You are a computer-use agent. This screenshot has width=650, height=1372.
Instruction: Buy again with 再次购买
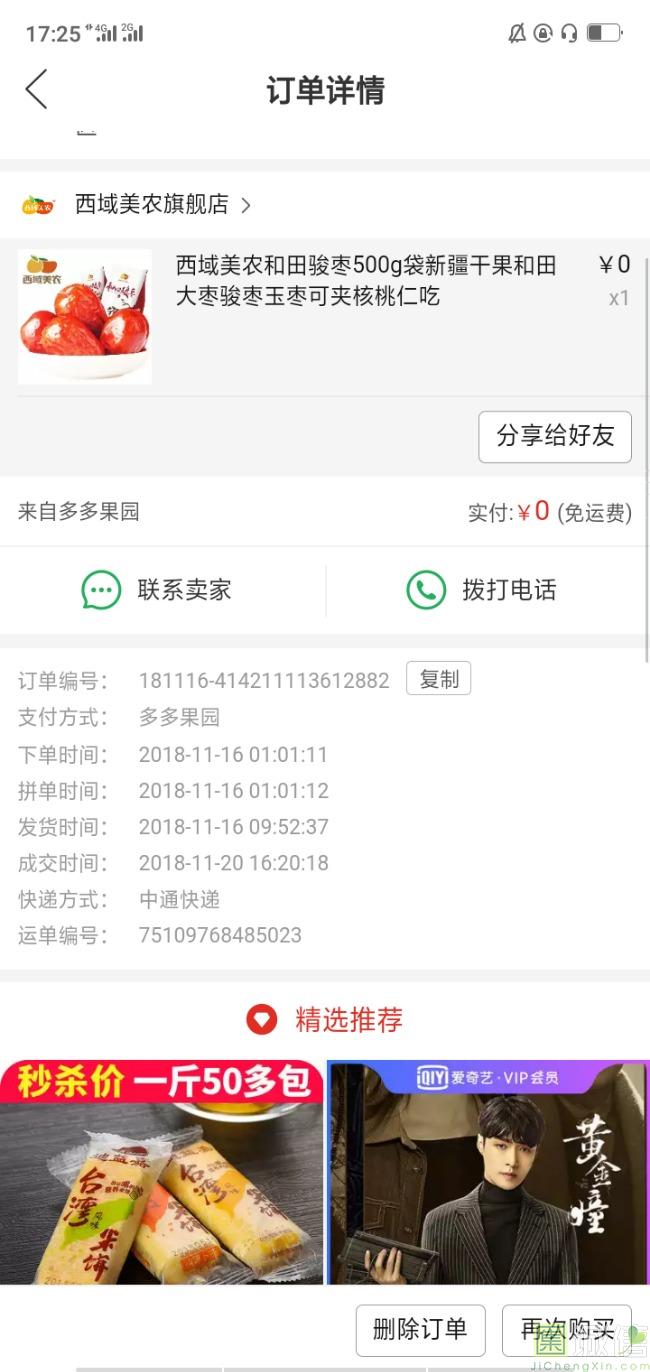coord(566,1329)
